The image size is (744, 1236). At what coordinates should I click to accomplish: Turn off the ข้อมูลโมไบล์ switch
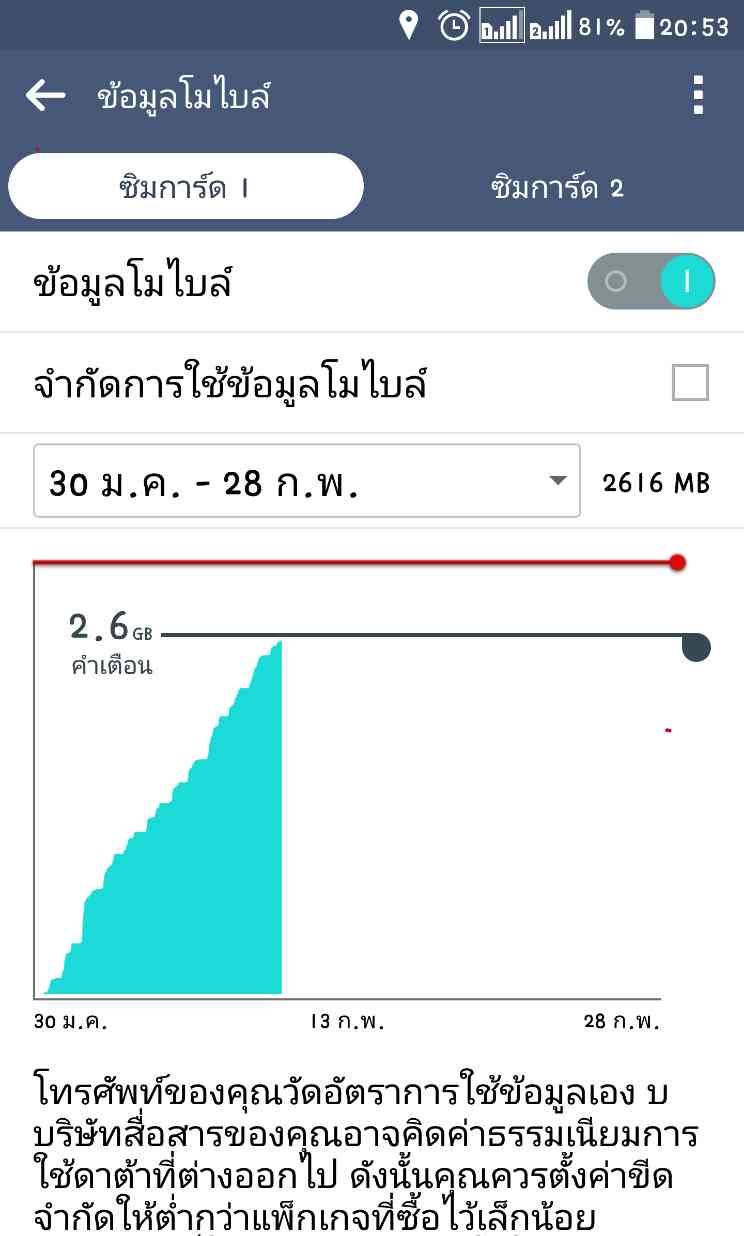coord(651,281)
